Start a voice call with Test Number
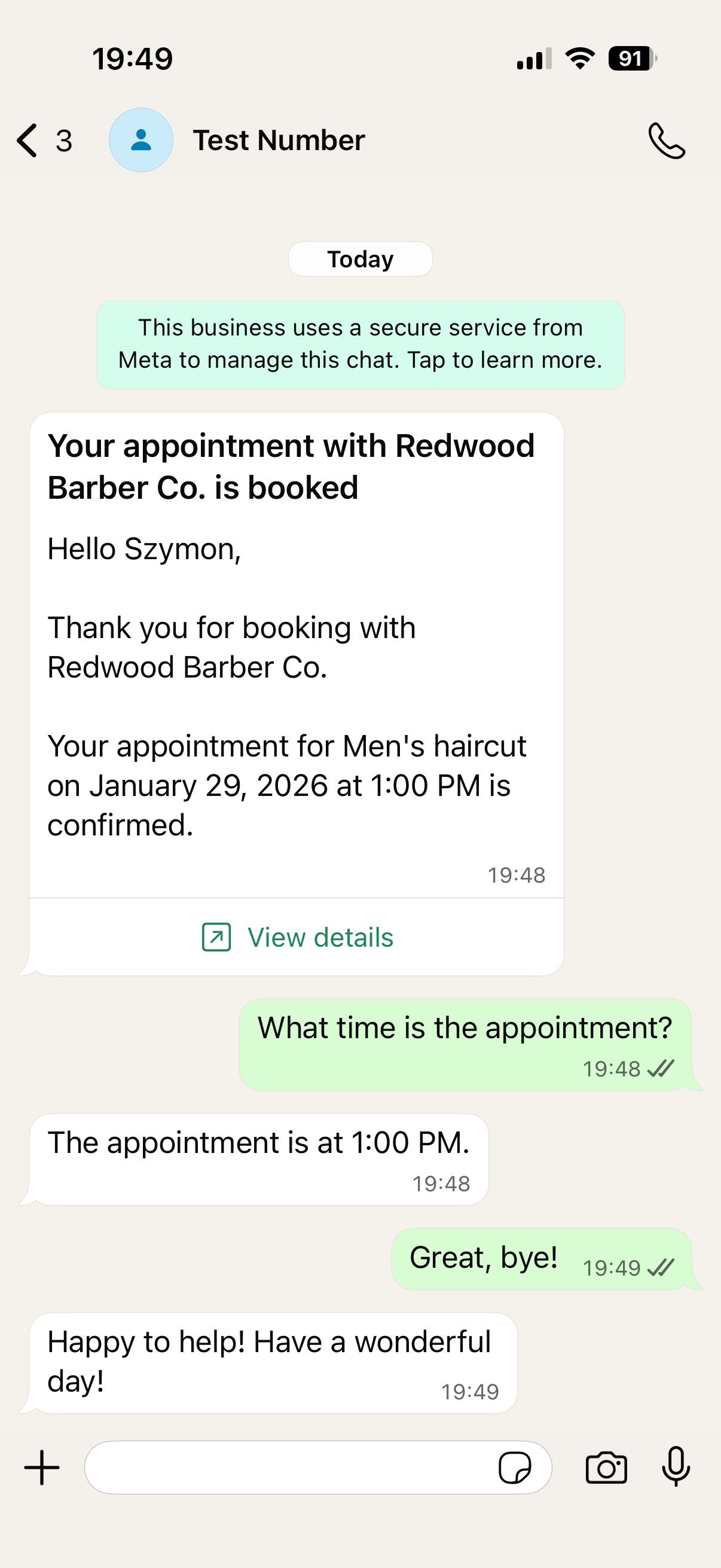 click(667, 140)
